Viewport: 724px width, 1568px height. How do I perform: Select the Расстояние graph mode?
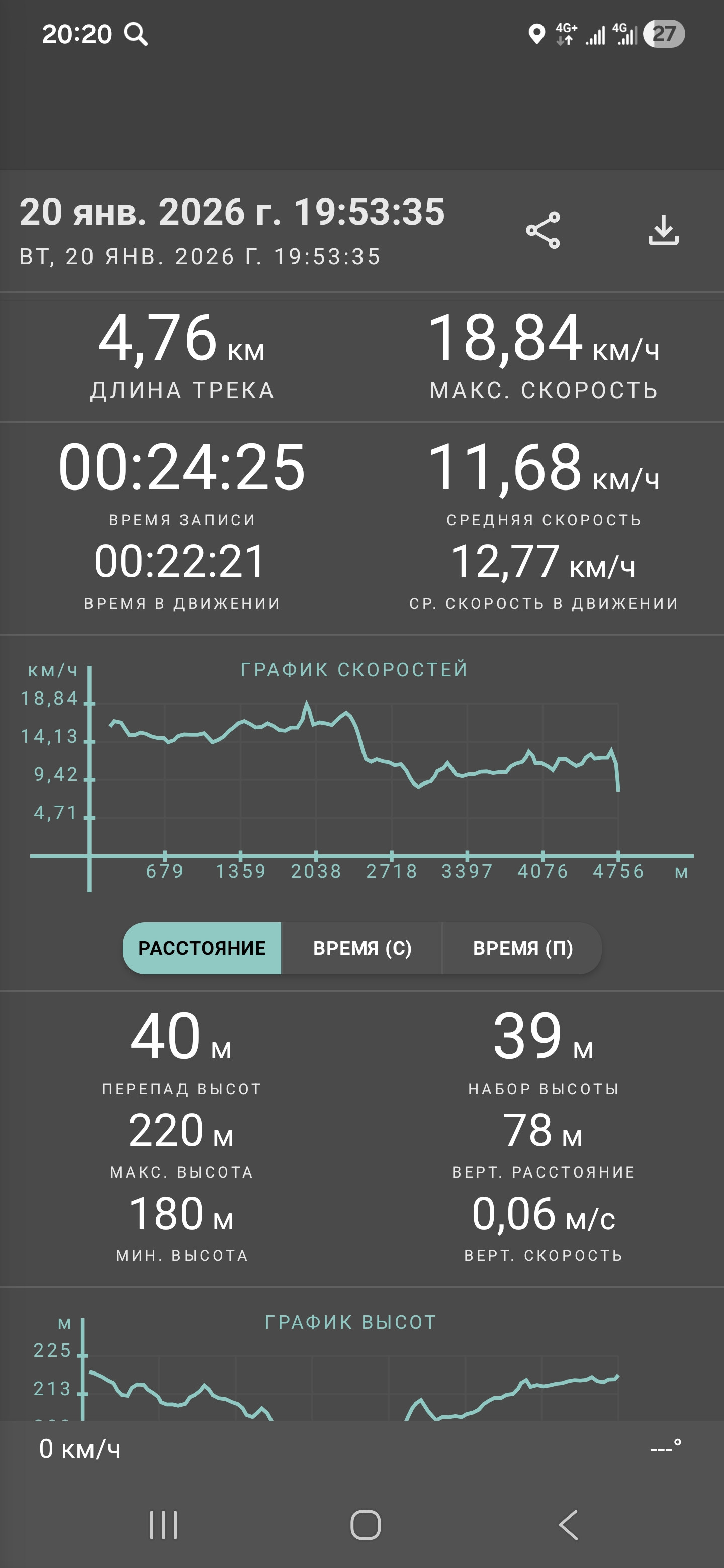[x=202, y=948]
